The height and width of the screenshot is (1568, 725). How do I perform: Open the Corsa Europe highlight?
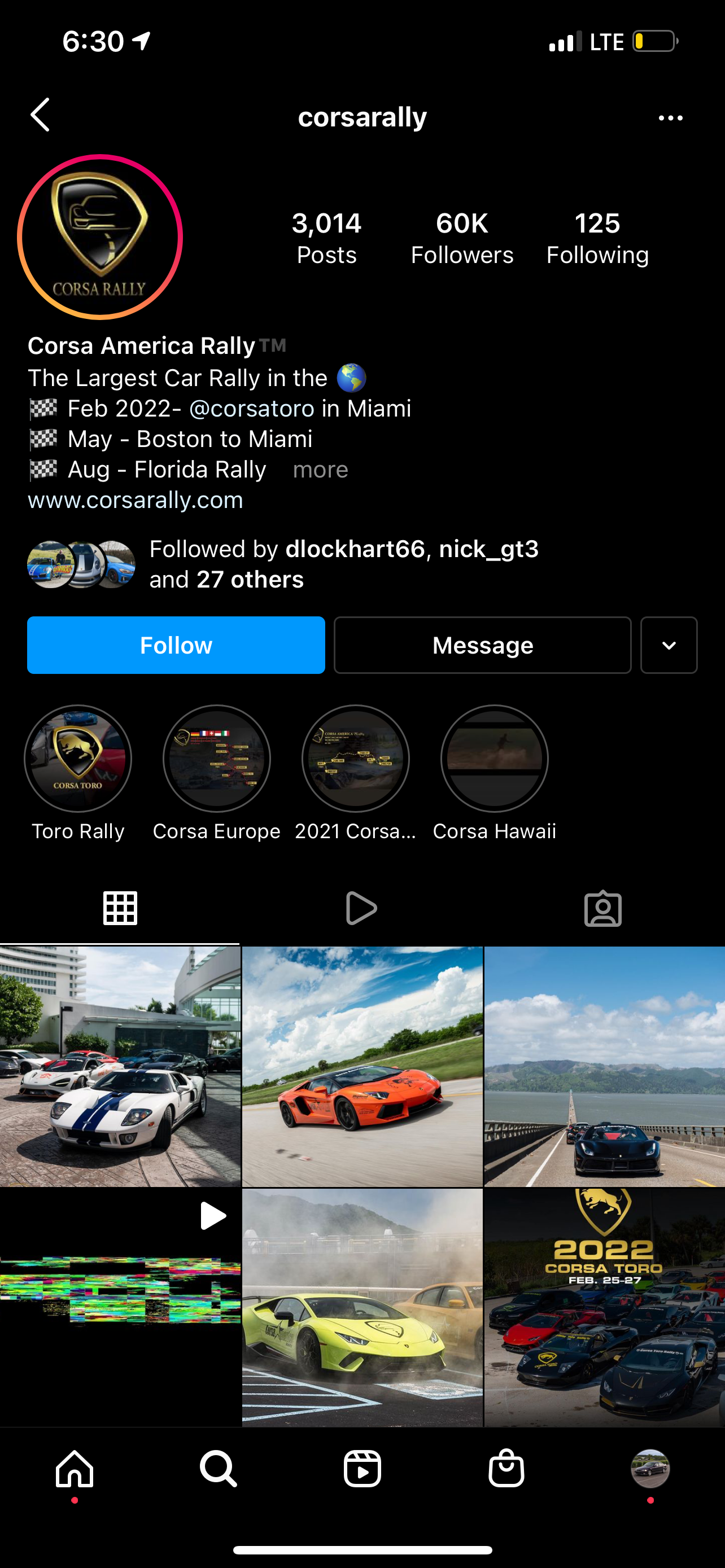point(217,759)
